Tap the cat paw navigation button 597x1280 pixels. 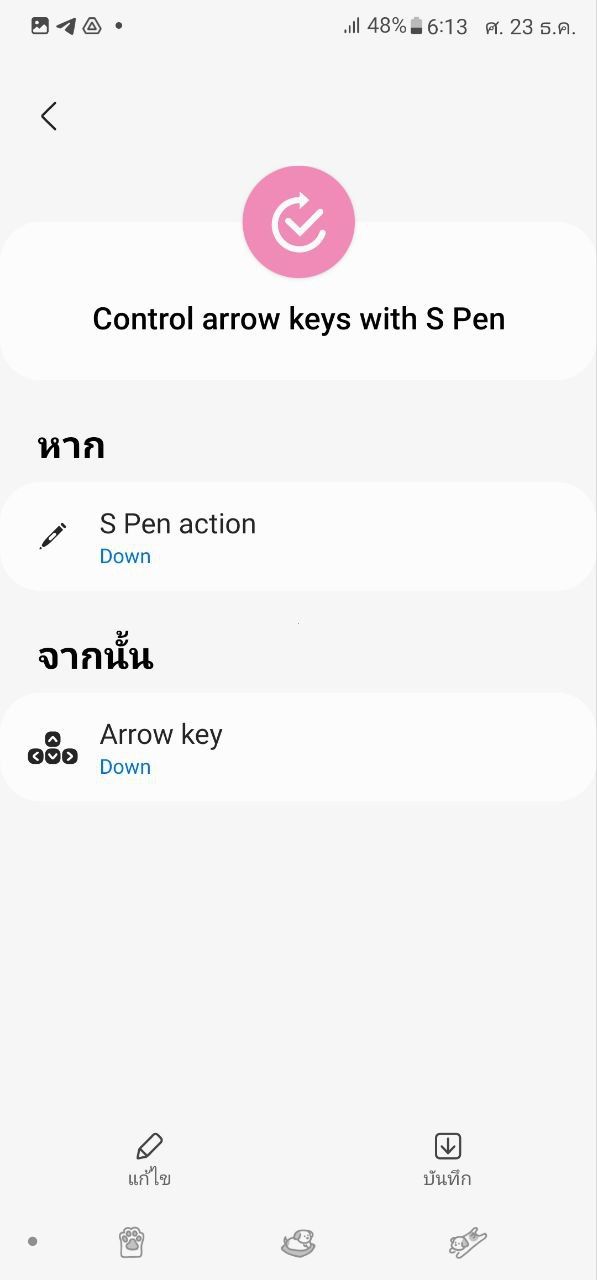(x=132, y=1242)
